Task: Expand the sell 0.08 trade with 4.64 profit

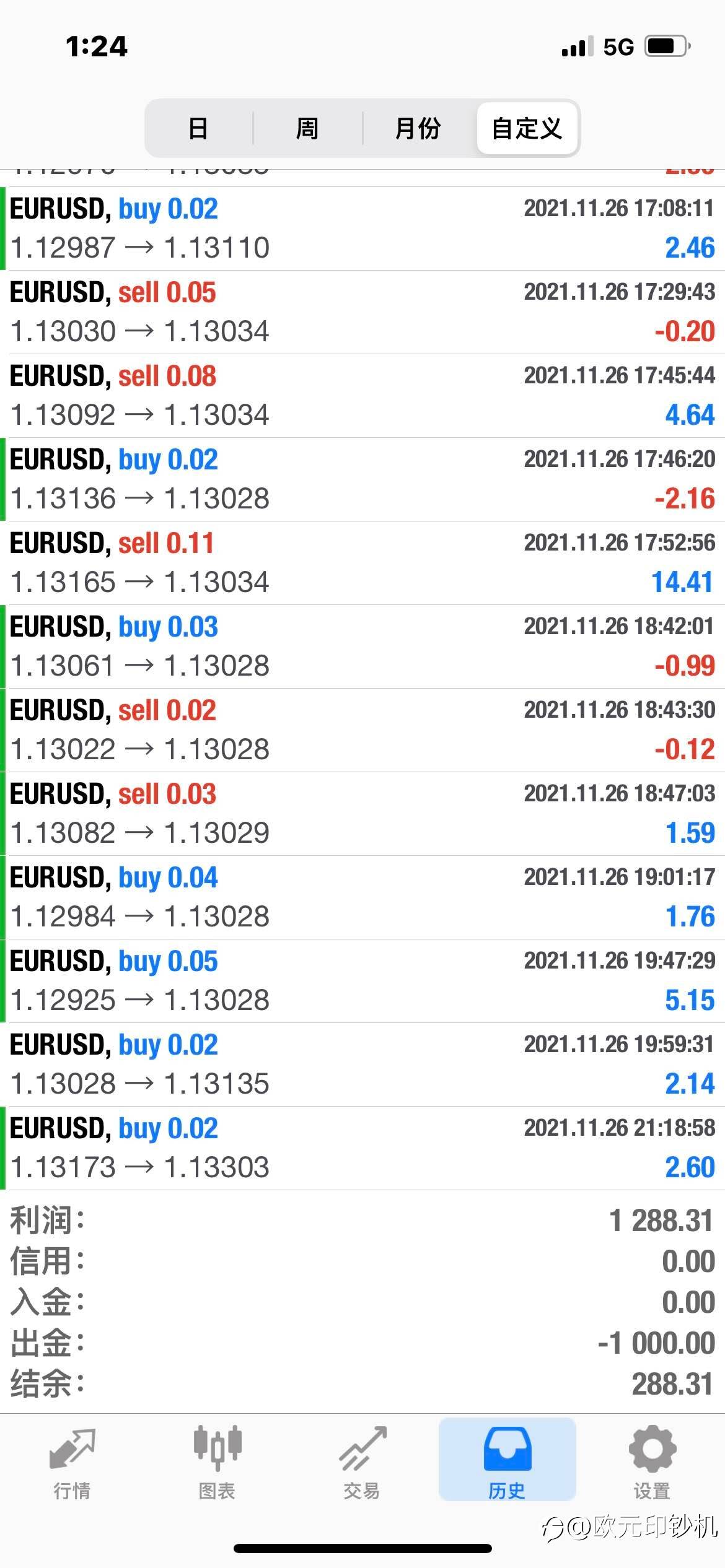Action: pos(362,396)
